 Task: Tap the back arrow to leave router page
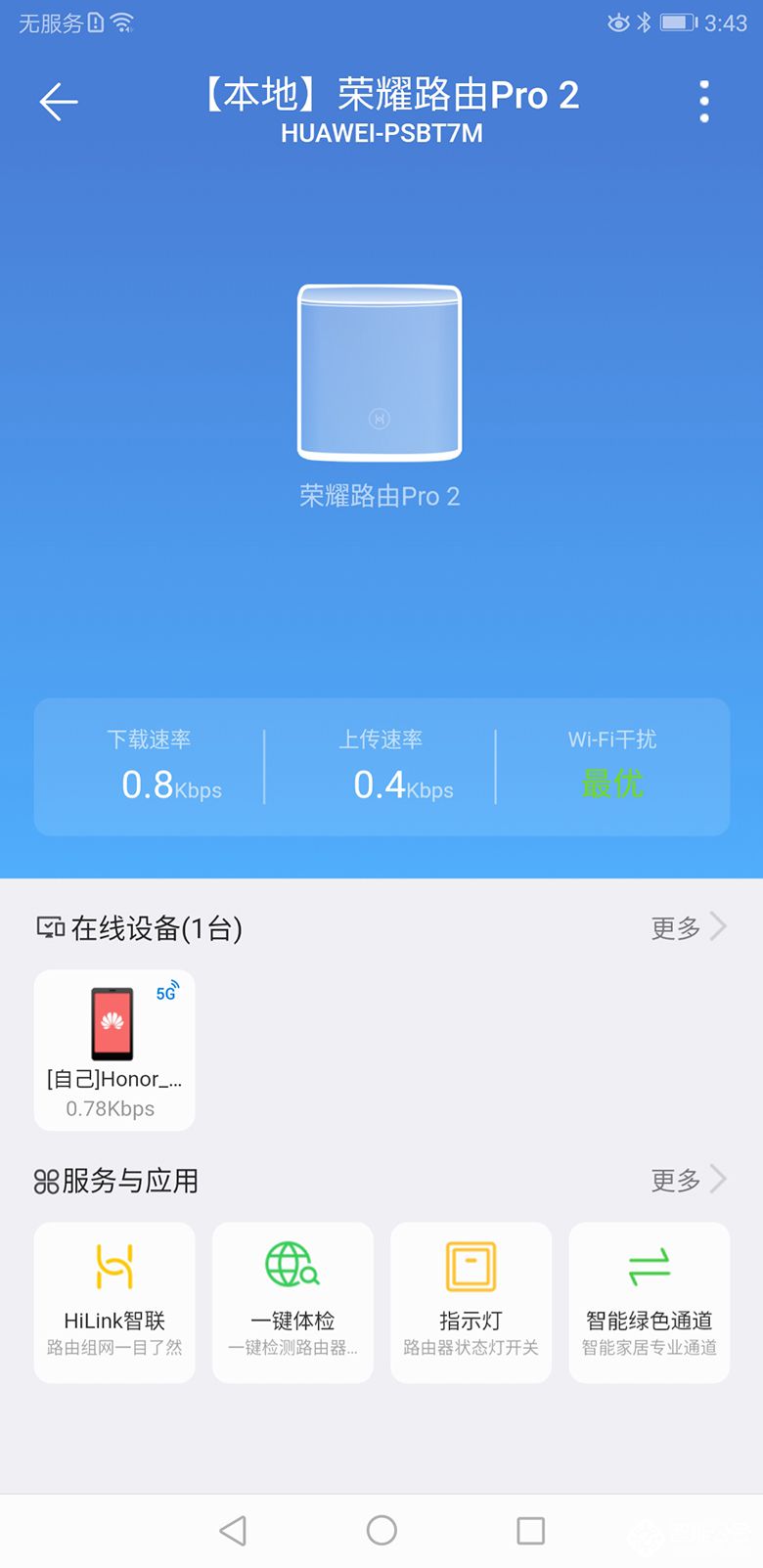pyautogui.click(x=58, y=102)
